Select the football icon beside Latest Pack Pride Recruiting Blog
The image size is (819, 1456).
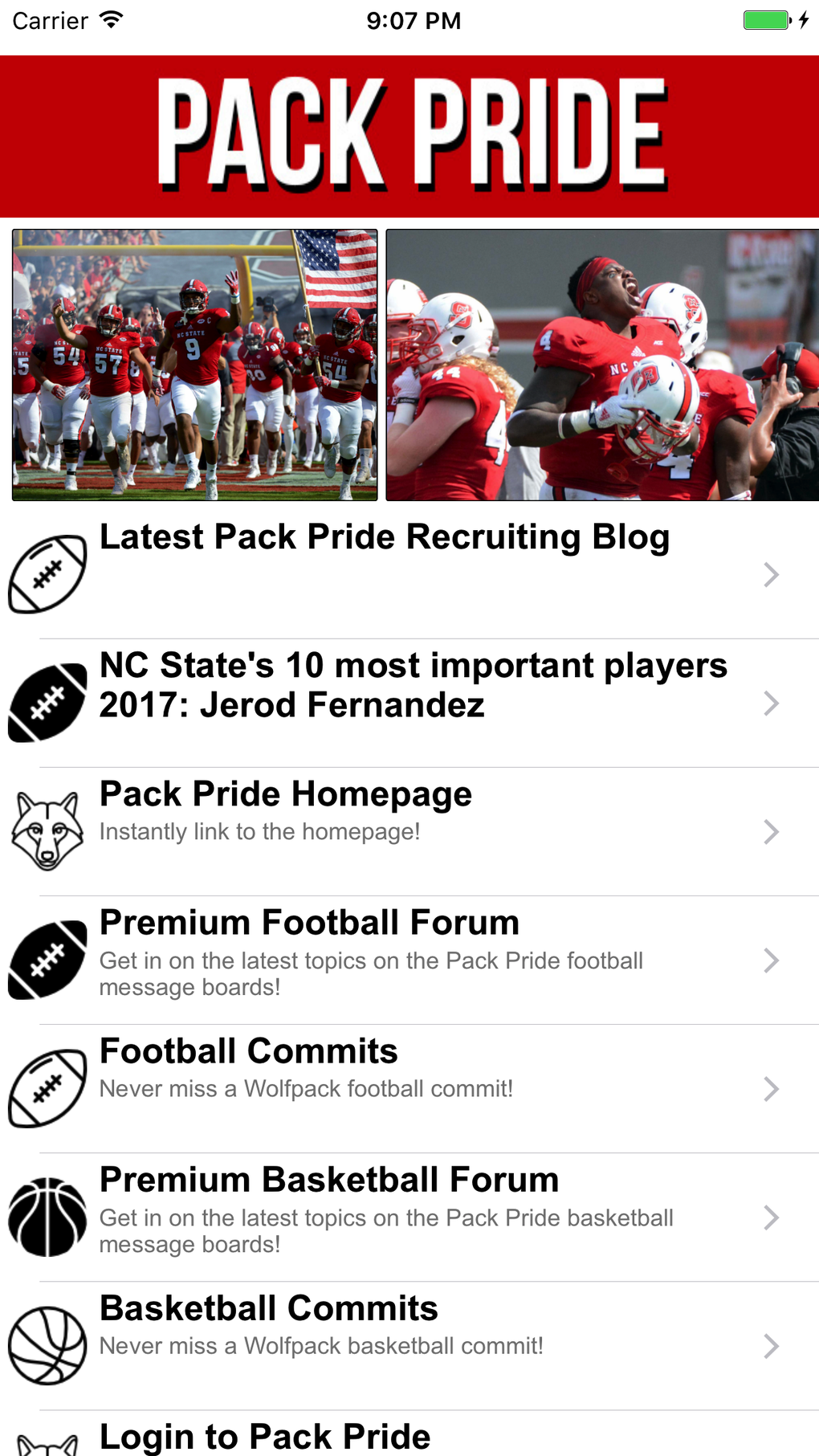pyautogui.click(x=47, y=572)
